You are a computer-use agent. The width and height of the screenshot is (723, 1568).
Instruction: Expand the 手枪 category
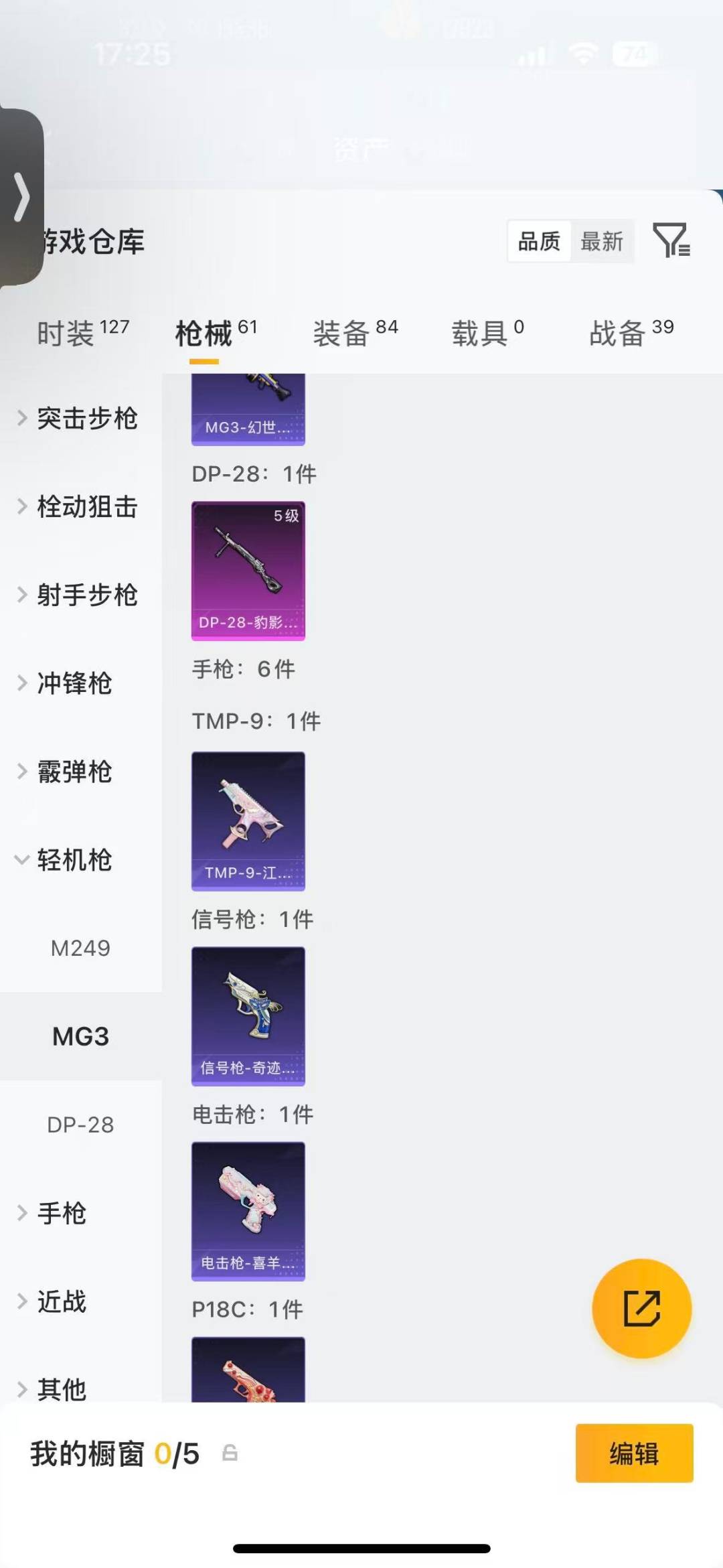(62, 1214)
